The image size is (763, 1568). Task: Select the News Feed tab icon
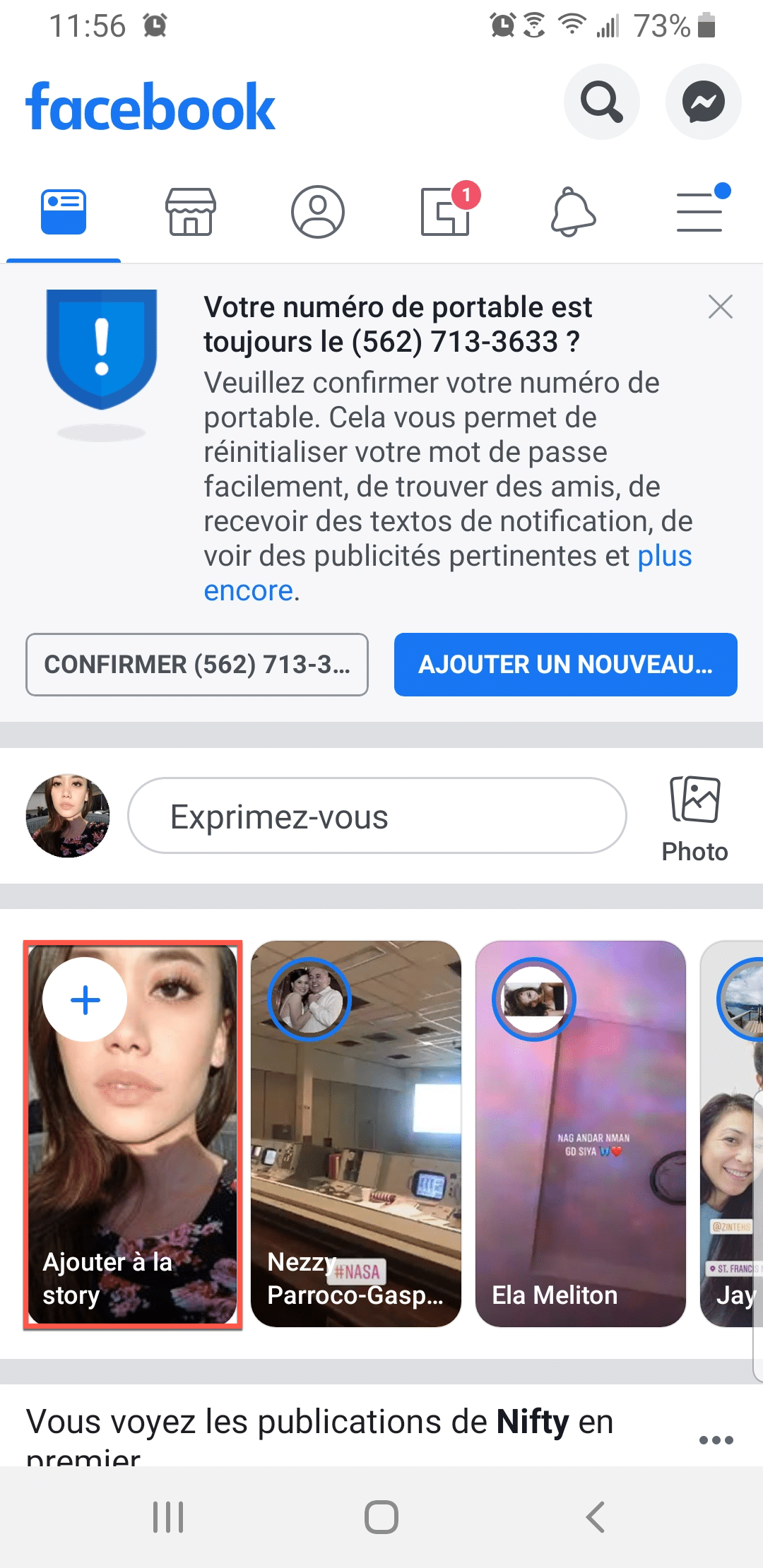(x=64, y=212)
